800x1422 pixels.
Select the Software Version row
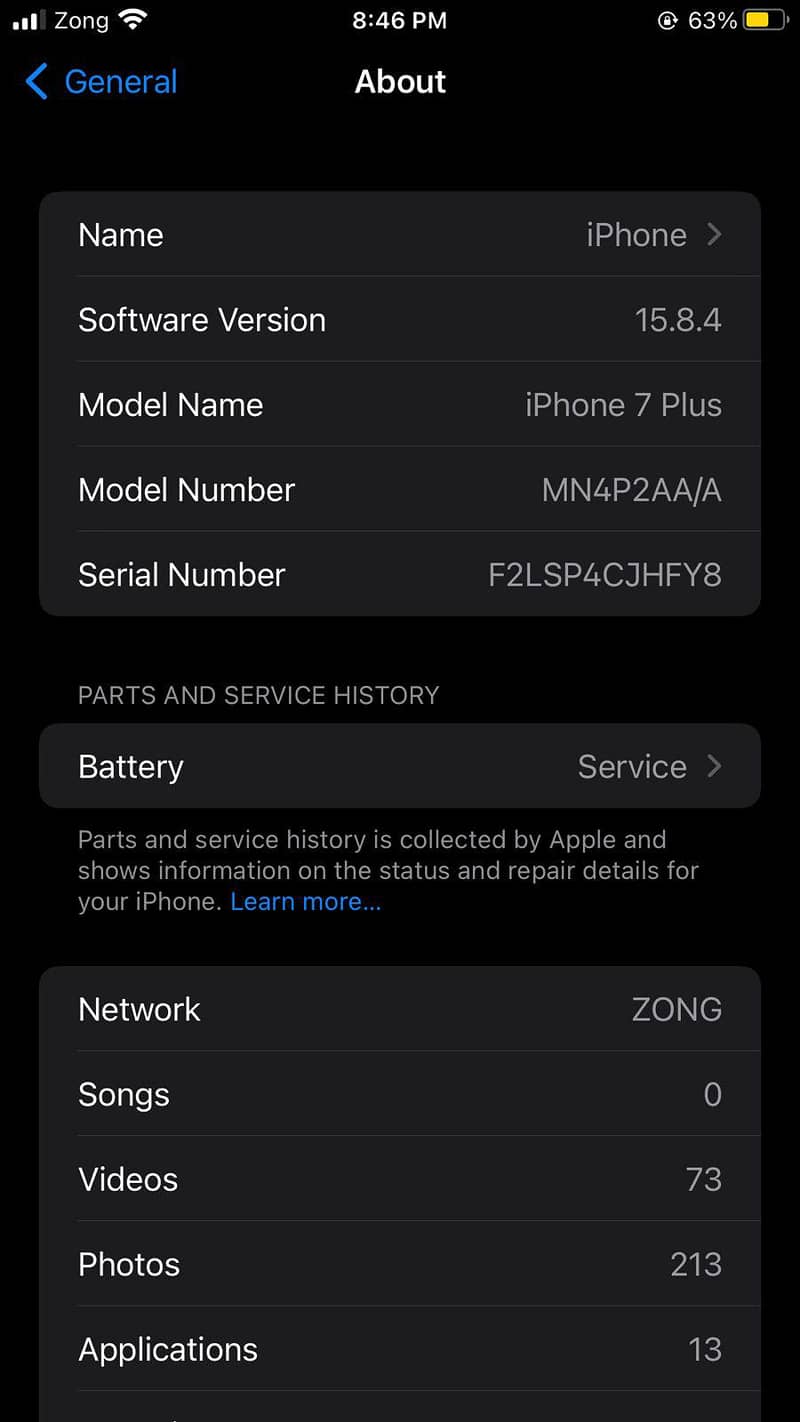400,319
